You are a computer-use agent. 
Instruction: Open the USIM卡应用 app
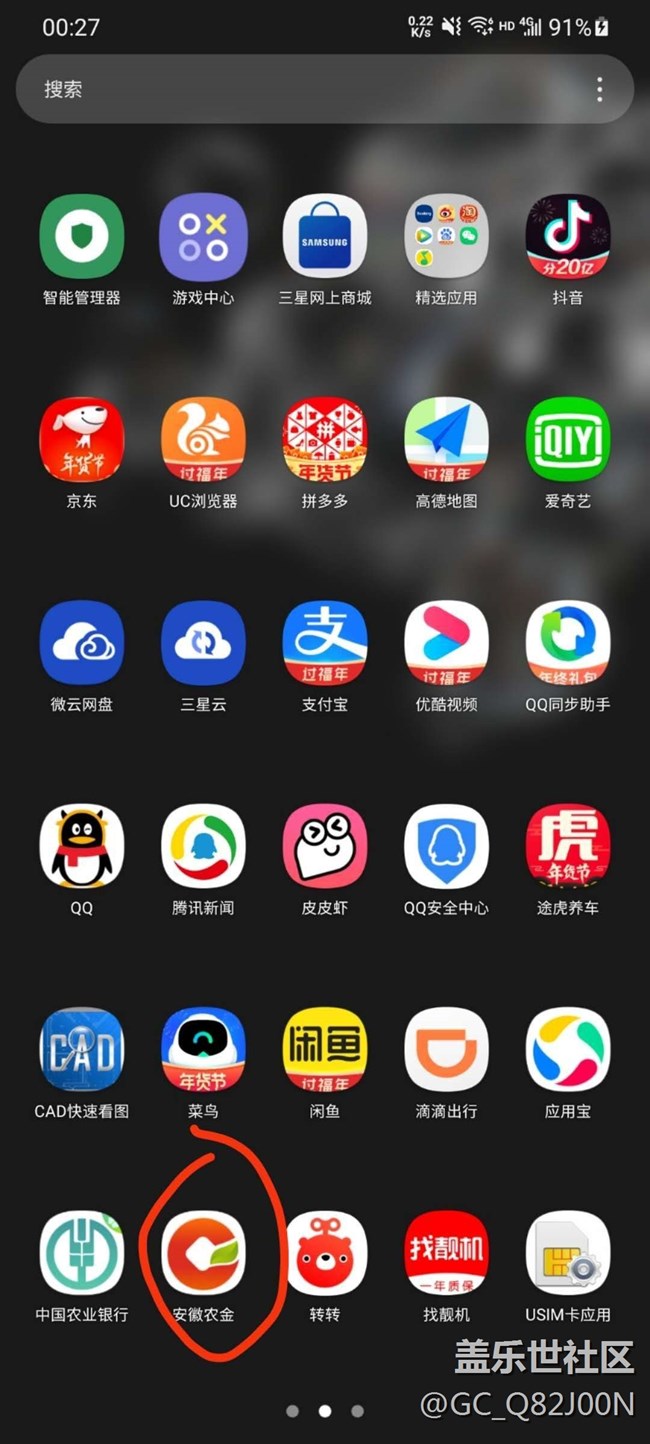(567, 1253)
